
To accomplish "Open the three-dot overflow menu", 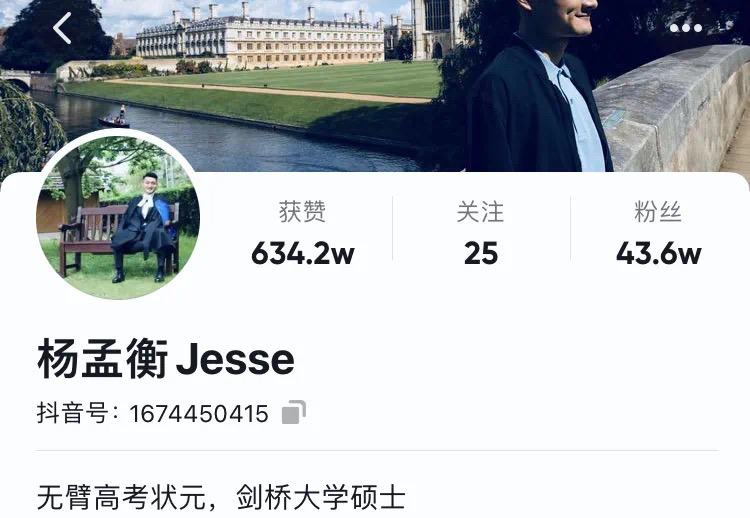I will coord(686,28).
